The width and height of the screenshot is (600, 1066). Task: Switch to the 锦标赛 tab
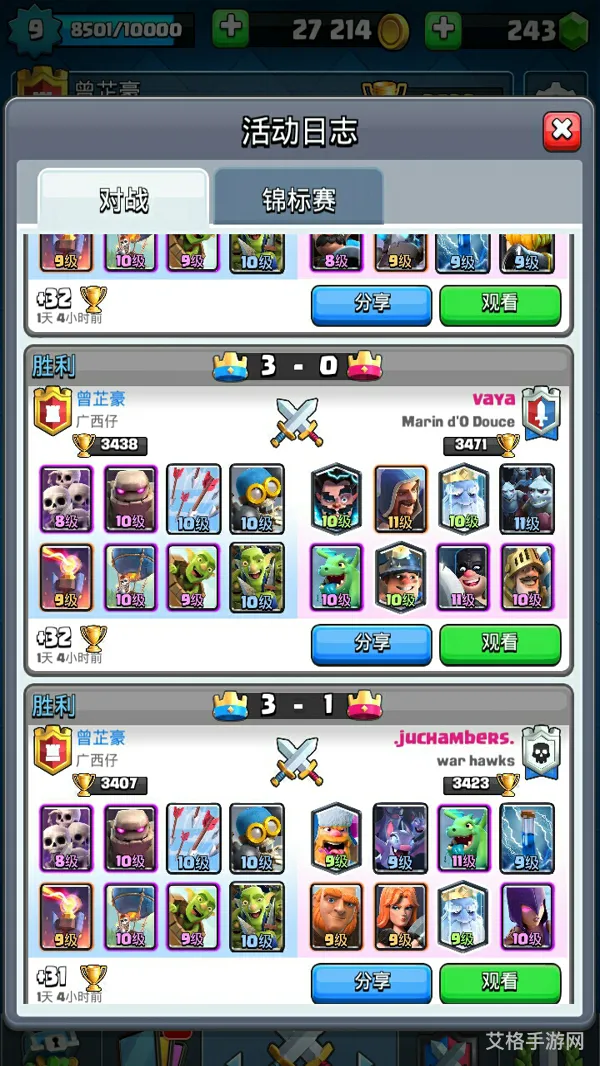pyautogui.click(x=298, y=200)
